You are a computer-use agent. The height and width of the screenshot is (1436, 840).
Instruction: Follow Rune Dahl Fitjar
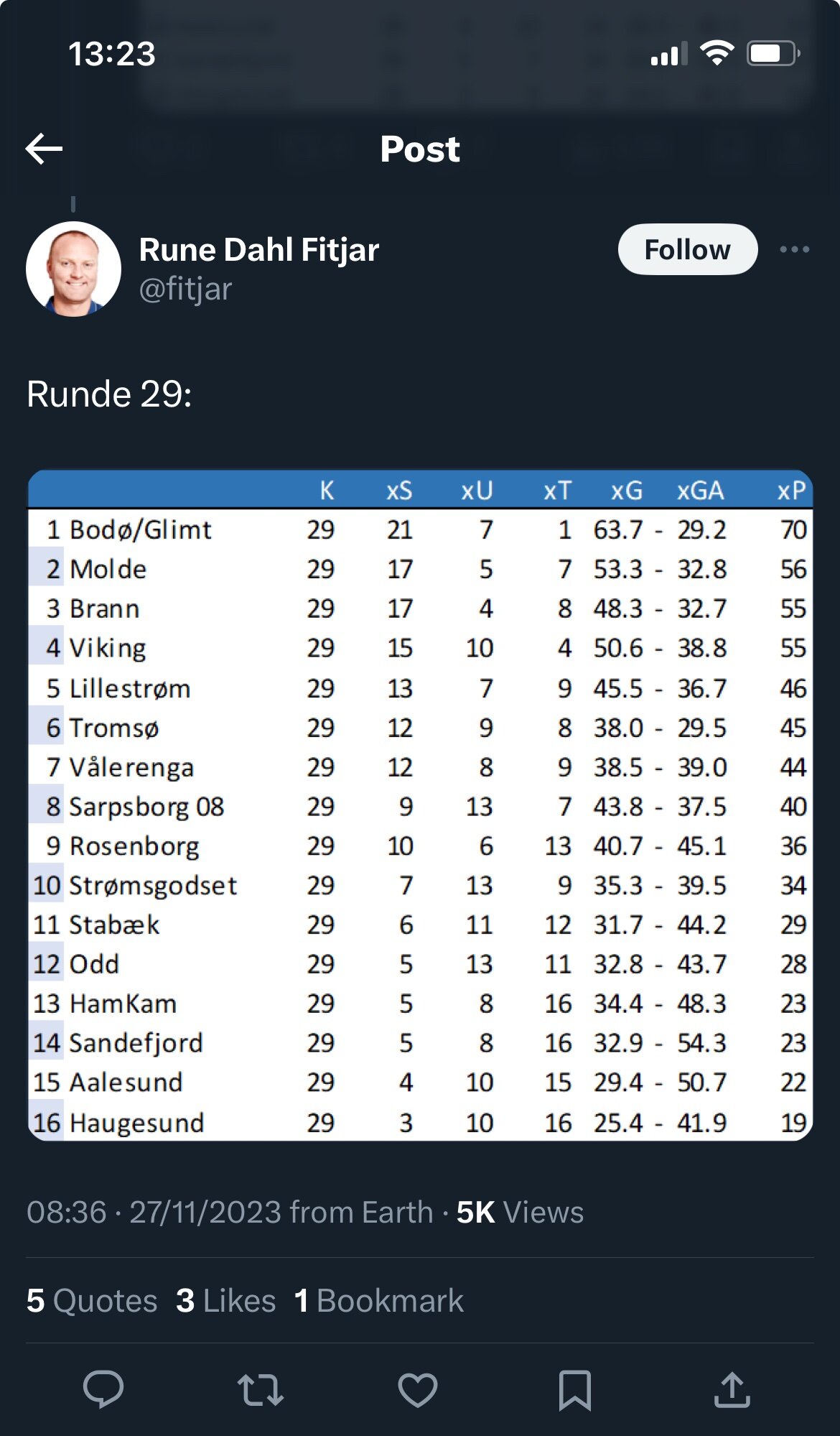point(687,249)
